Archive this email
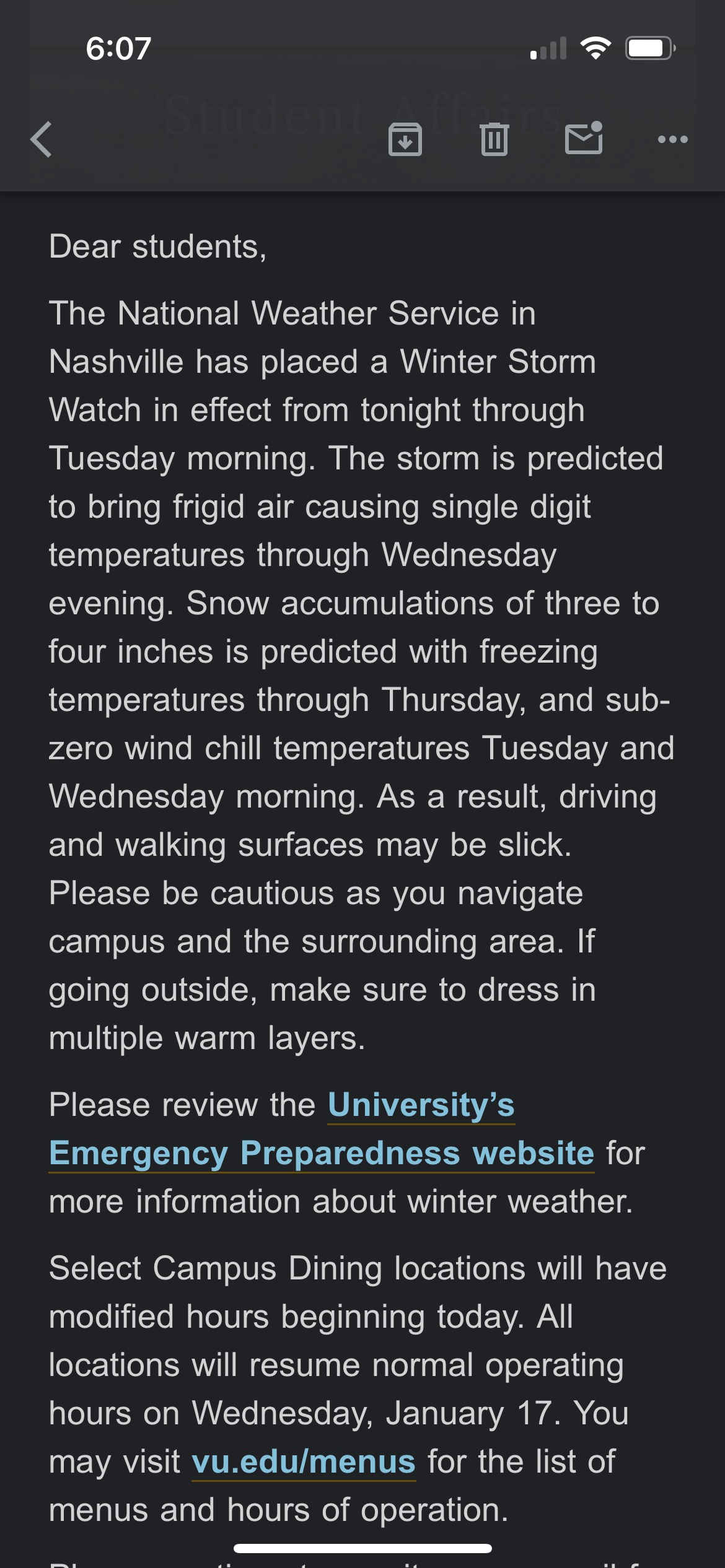 point(405,139)
